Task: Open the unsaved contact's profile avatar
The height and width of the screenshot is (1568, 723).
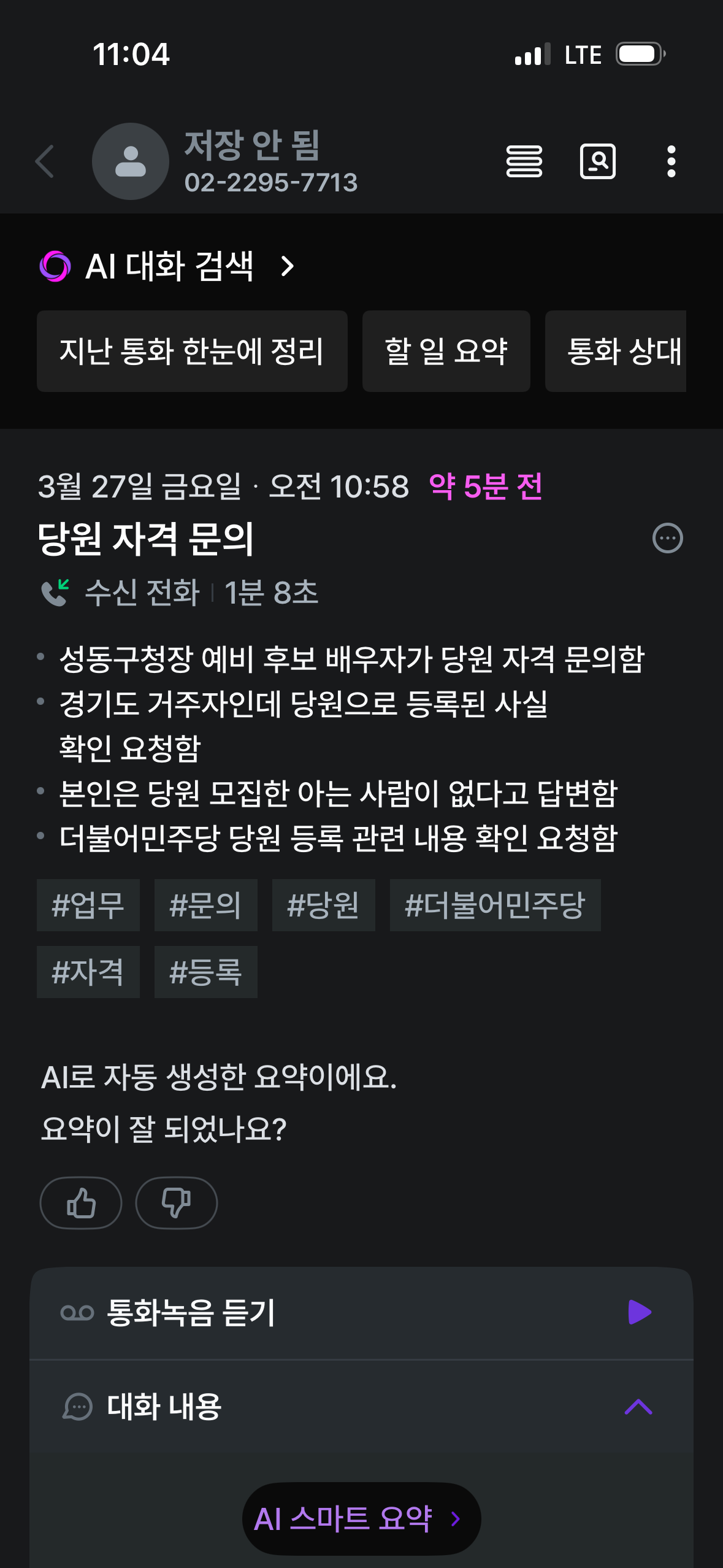Action: (131, 161)
